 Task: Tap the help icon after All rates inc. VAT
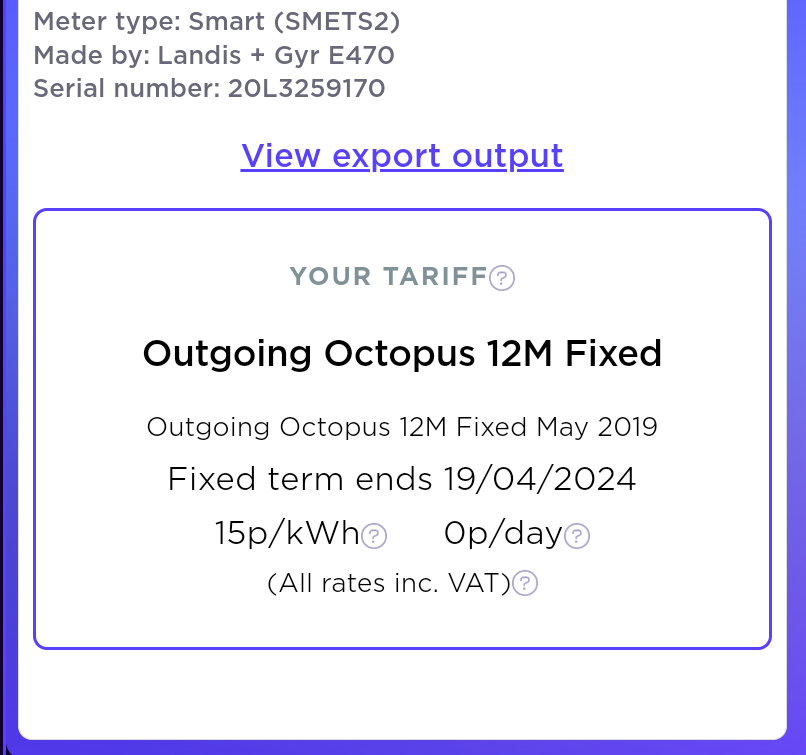pos(525,583)
